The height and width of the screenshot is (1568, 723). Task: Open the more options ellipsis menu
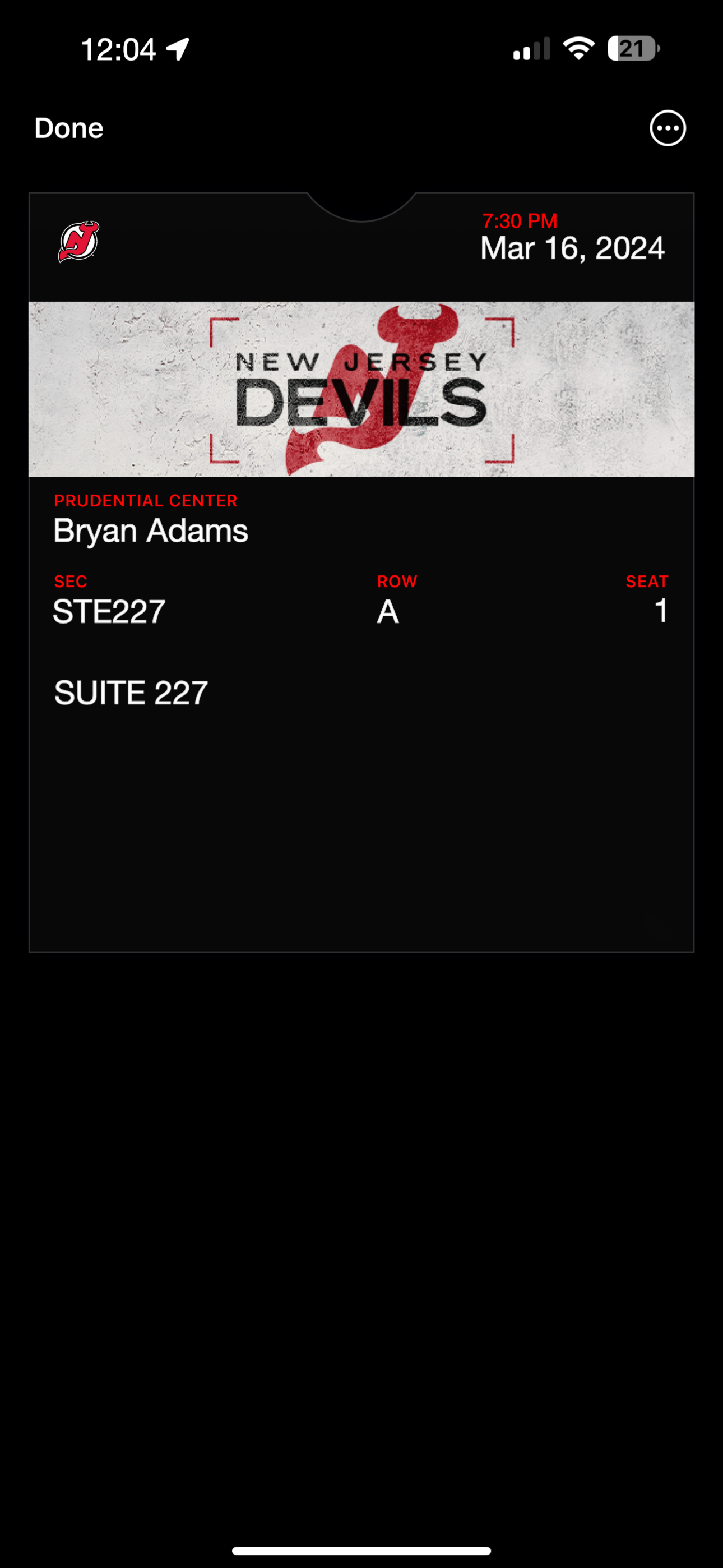(667, 128)
